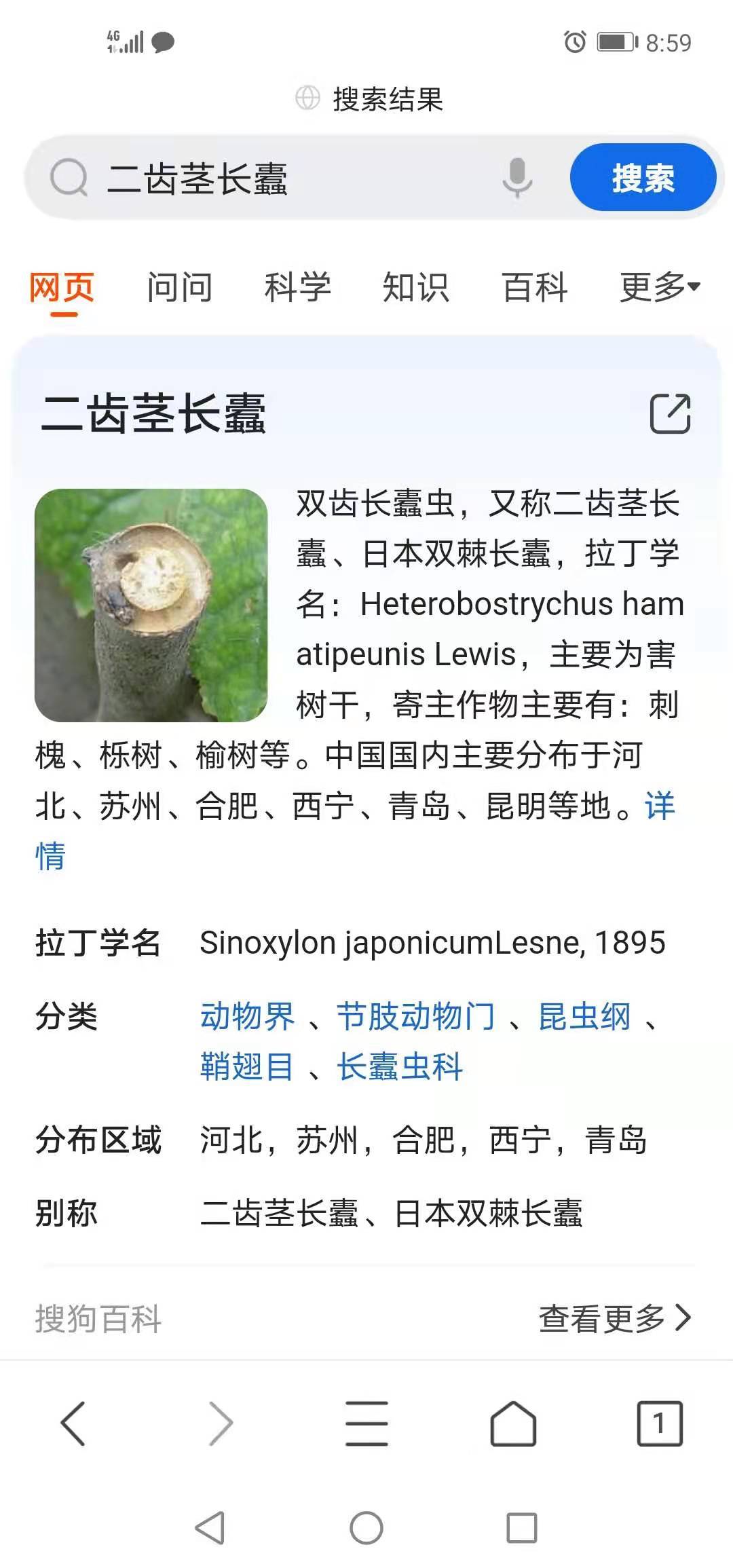Switch to the 百科 tab

pyautogui.click(x=535, y=287)
